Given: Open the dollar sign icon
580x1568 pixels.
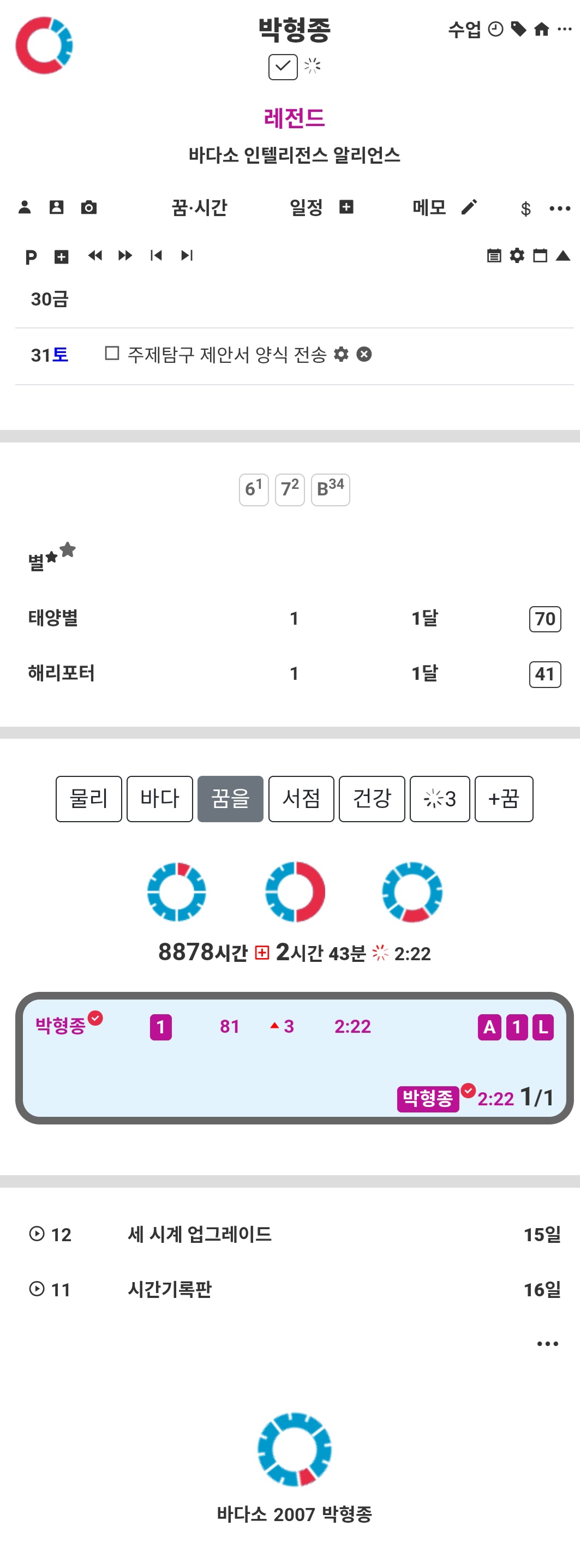Looking at the screenshot, I should [x=526, y=210].
